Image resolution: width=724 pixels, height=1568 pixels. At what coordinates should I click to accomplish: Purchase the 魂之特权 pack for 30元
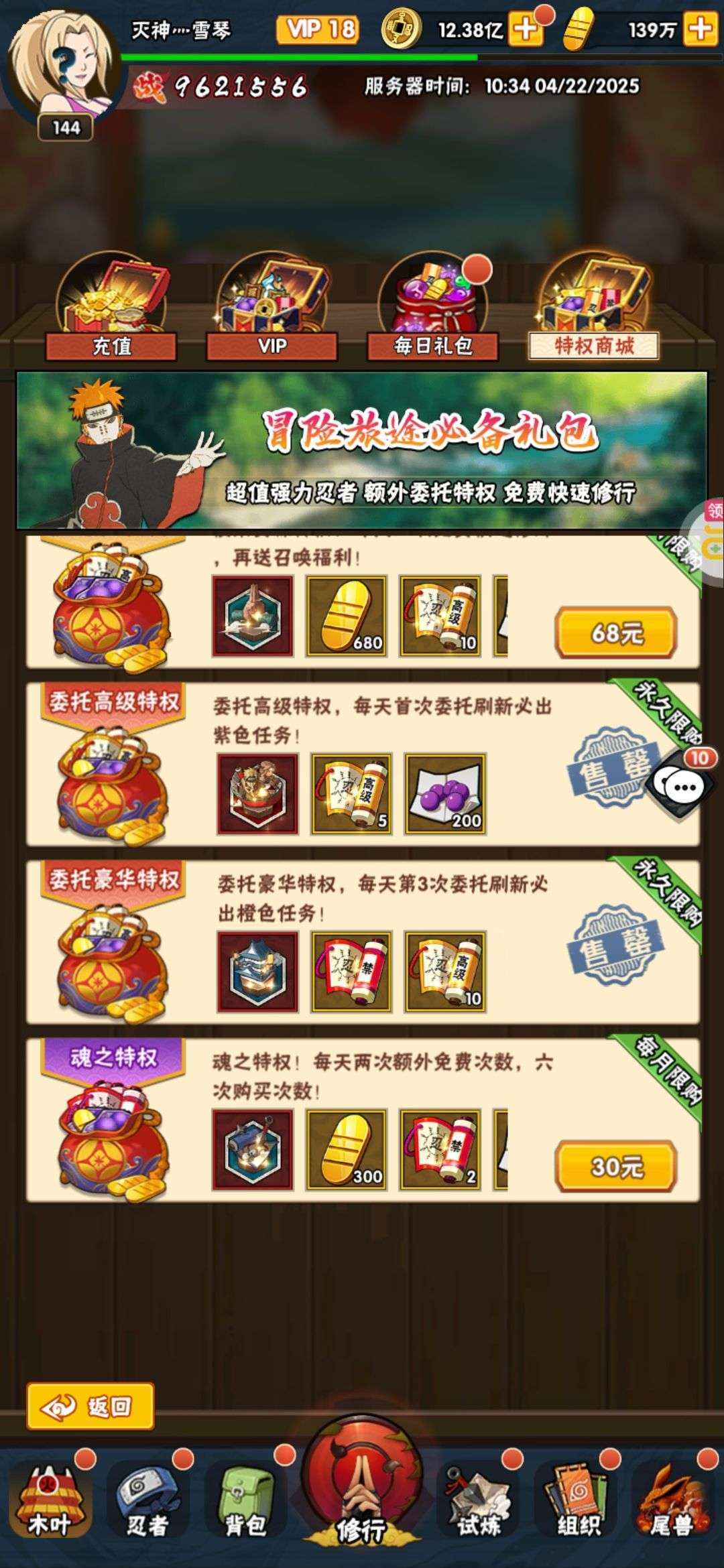615,1167
